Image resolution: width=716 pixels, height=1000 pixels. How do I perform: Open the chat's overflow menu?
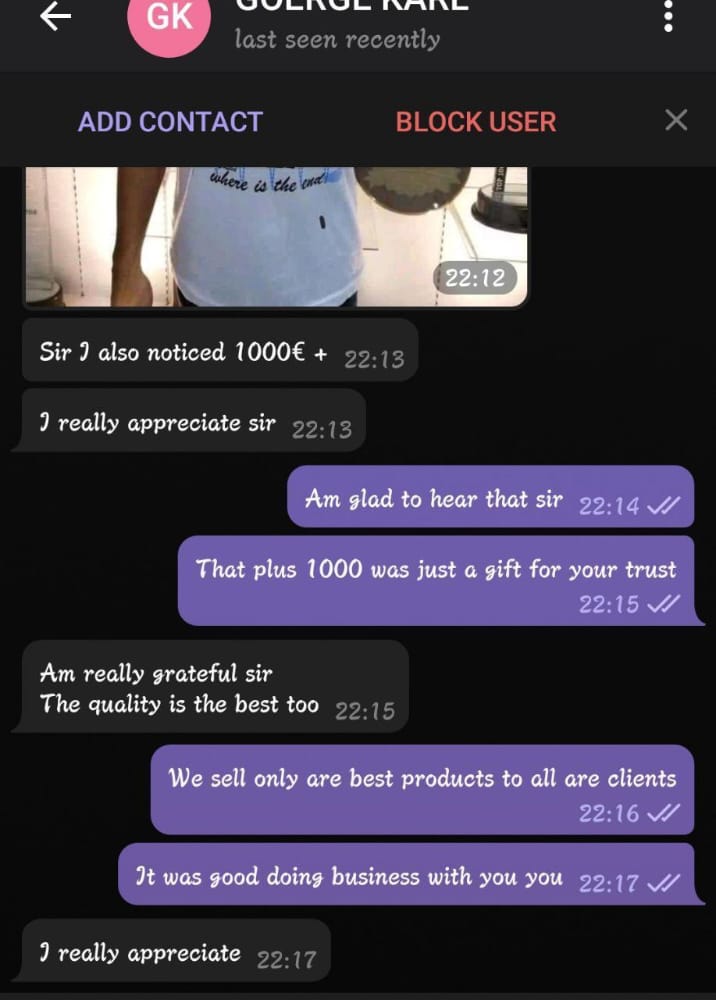coord(668,16)
